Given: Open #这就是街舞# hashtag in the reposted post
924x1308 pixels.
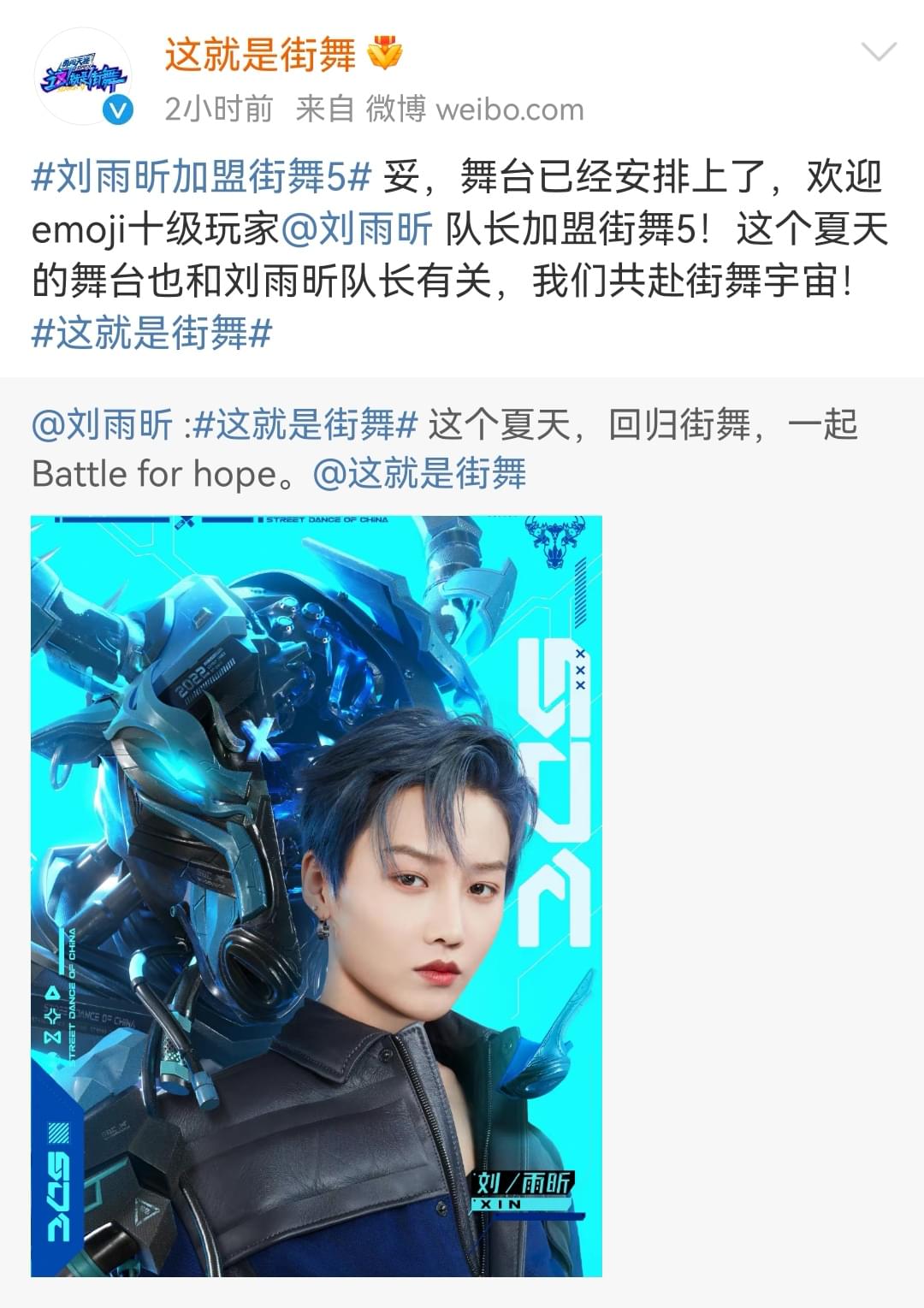Looking at the screenshot, I should click(x=305, y=424).
